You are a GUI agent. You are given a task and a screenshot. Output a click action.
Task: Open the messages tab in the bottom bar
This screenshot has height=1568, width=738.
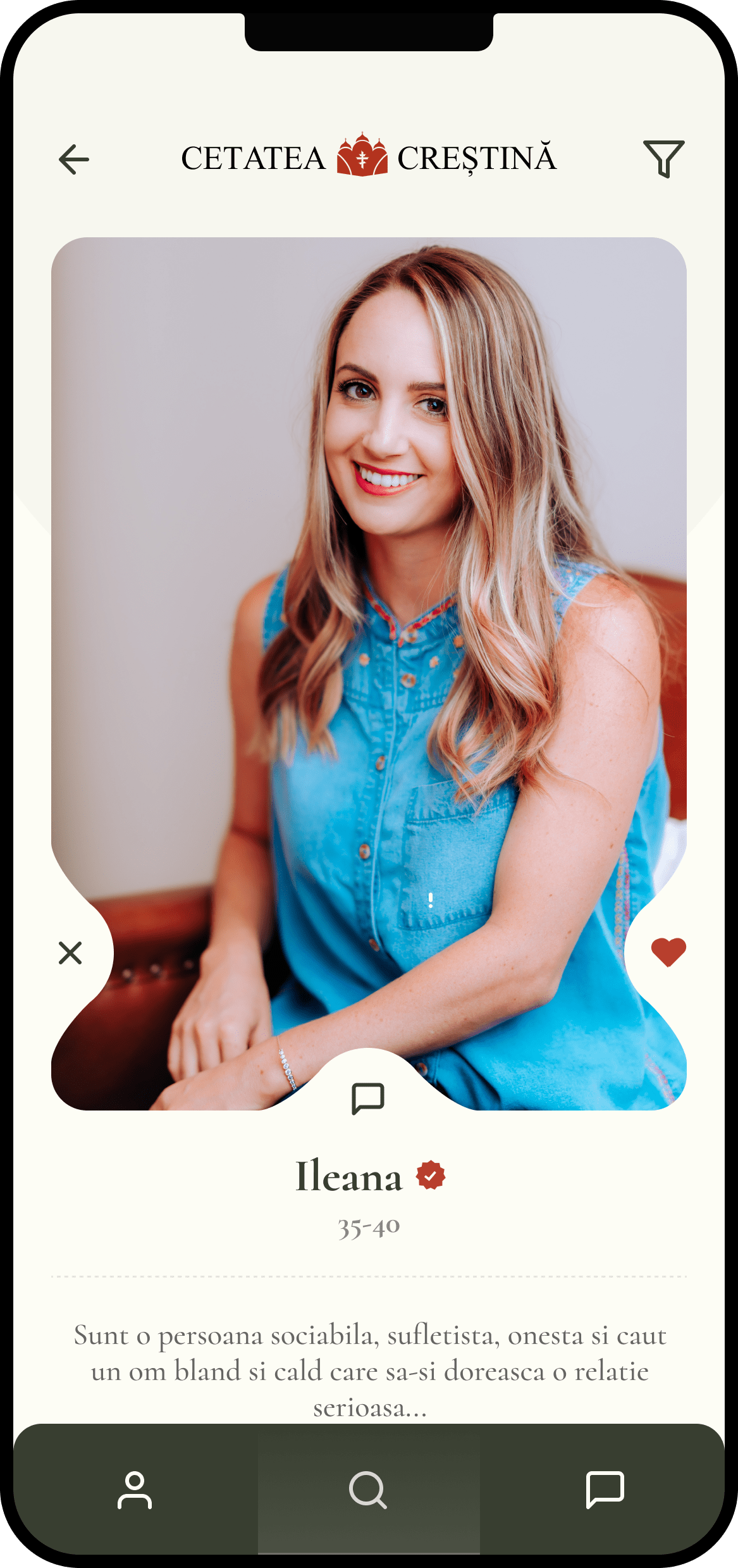pyautogui.click(x=605, y=1490)
